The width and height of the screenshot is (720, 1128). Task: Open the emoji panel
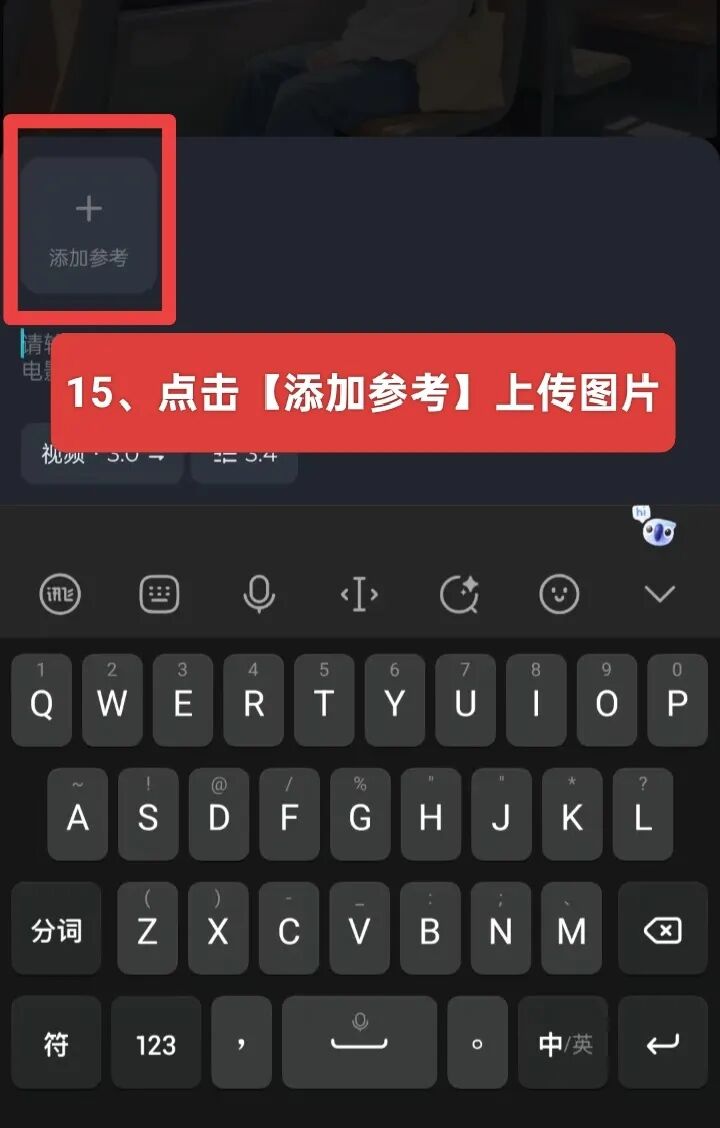pyautogui.click(x=559, y=595)
